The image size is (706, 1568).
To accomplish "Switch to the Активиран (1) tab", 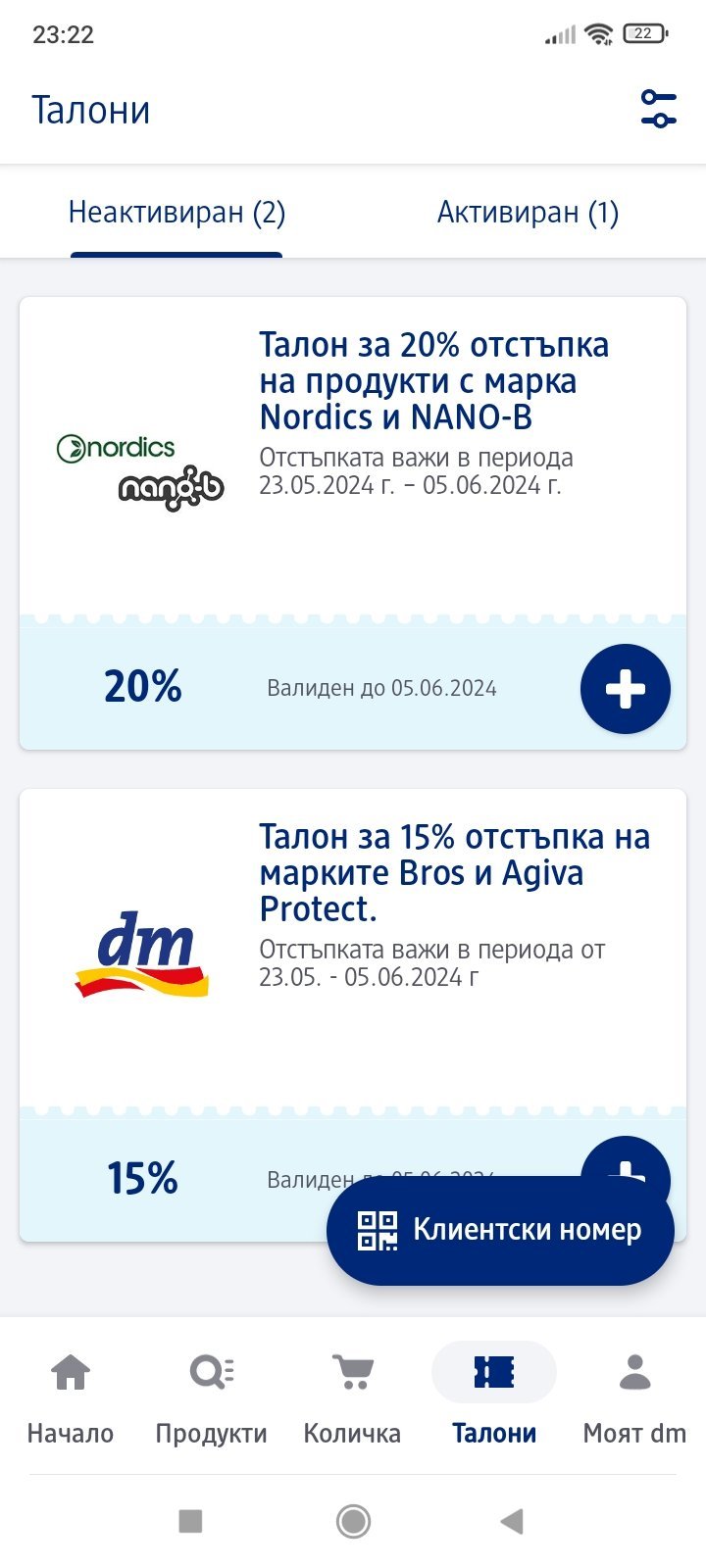I will click(x=528, y=213).
